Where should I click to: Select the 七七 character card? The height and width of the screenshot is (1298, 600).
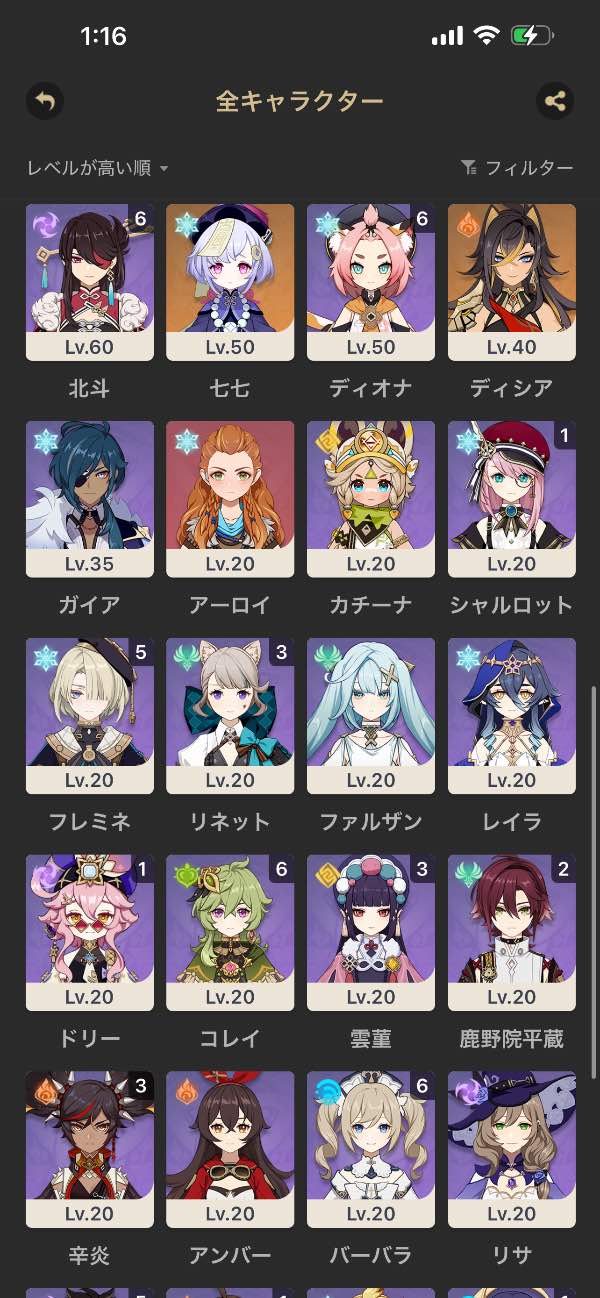coord(230,282)
